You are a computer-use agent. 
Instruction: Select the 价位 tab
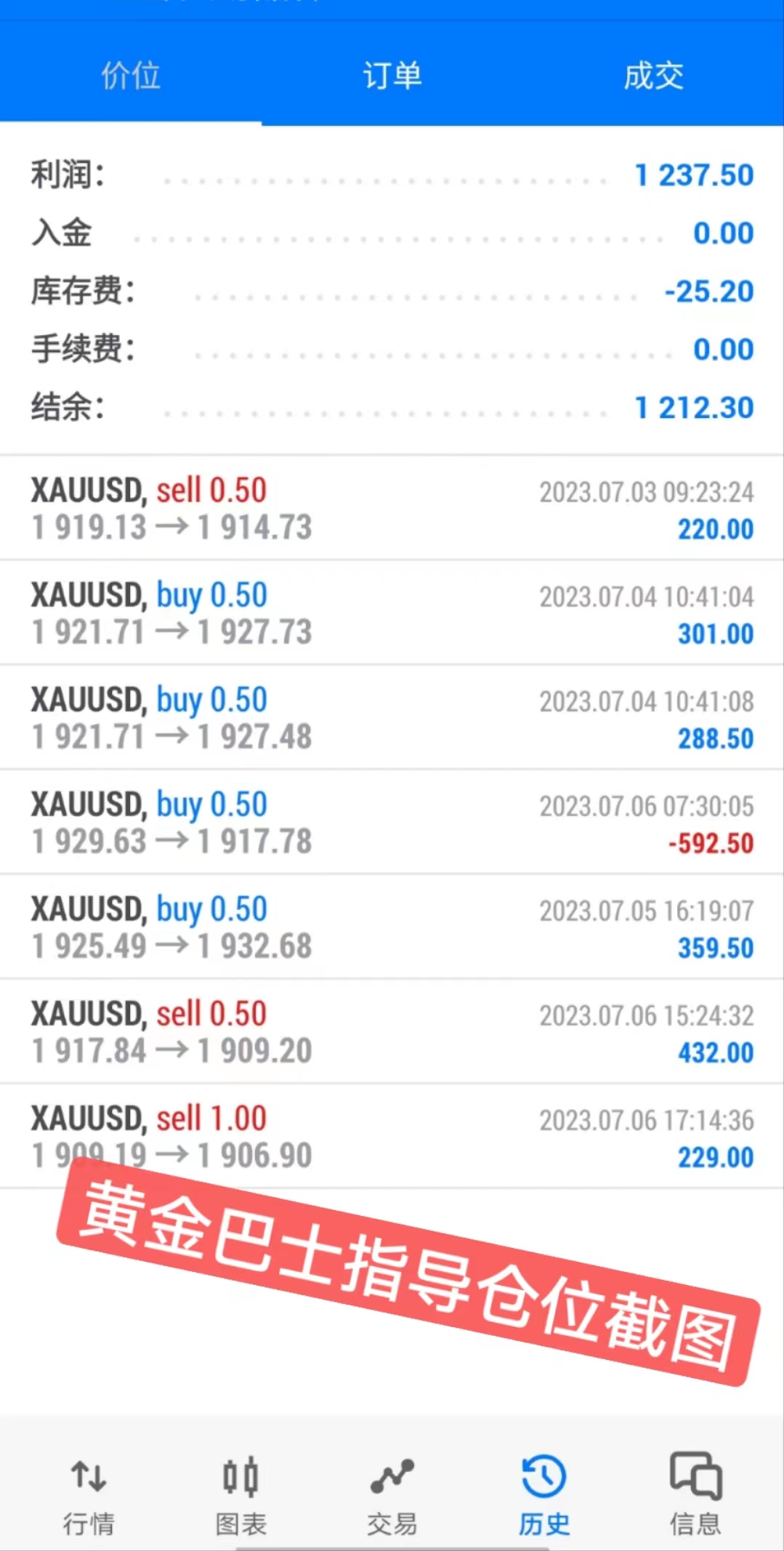pyautogui.click(x=131, y=76)
